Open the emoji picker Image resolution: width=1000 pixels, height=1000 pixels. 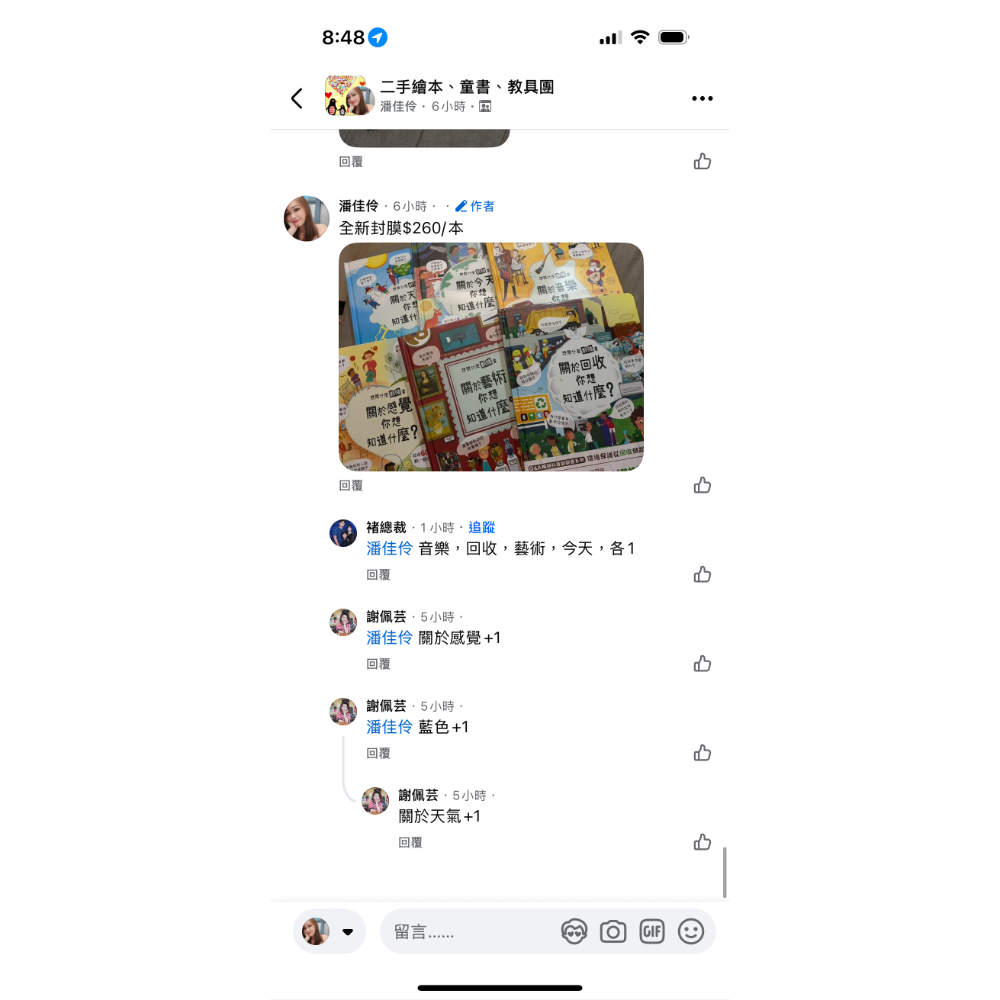(x=691, y=931)
